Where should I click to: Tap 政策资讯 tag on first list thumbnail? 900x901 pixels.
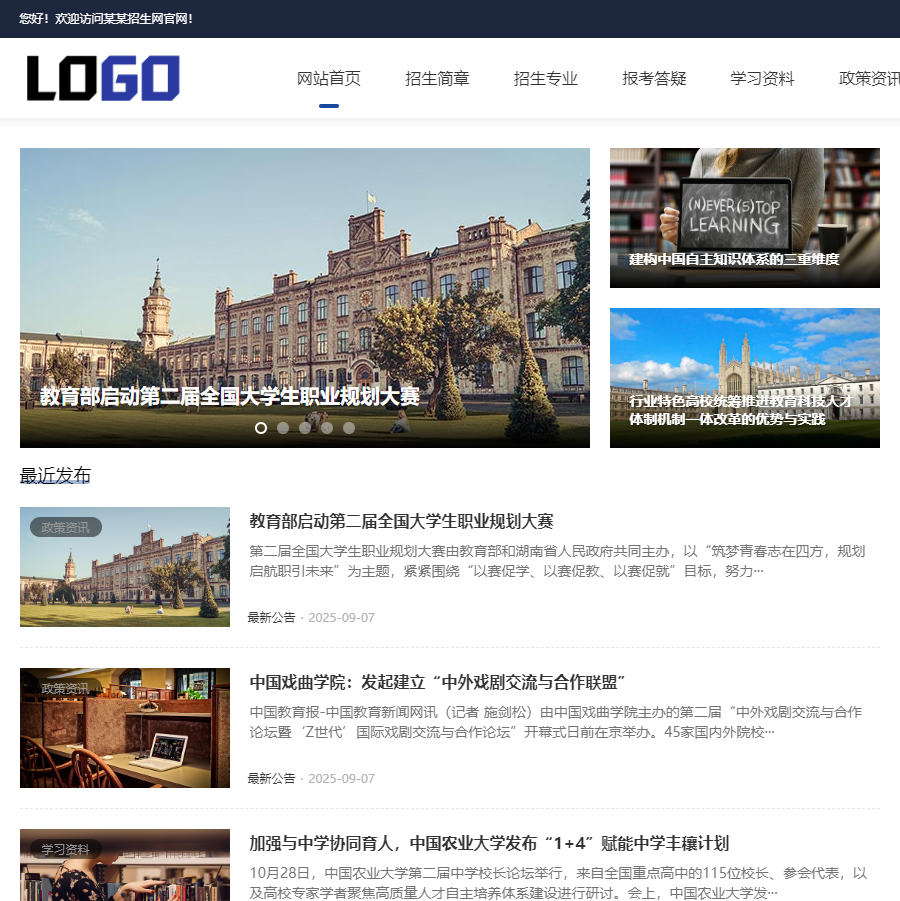pos(66,527)
